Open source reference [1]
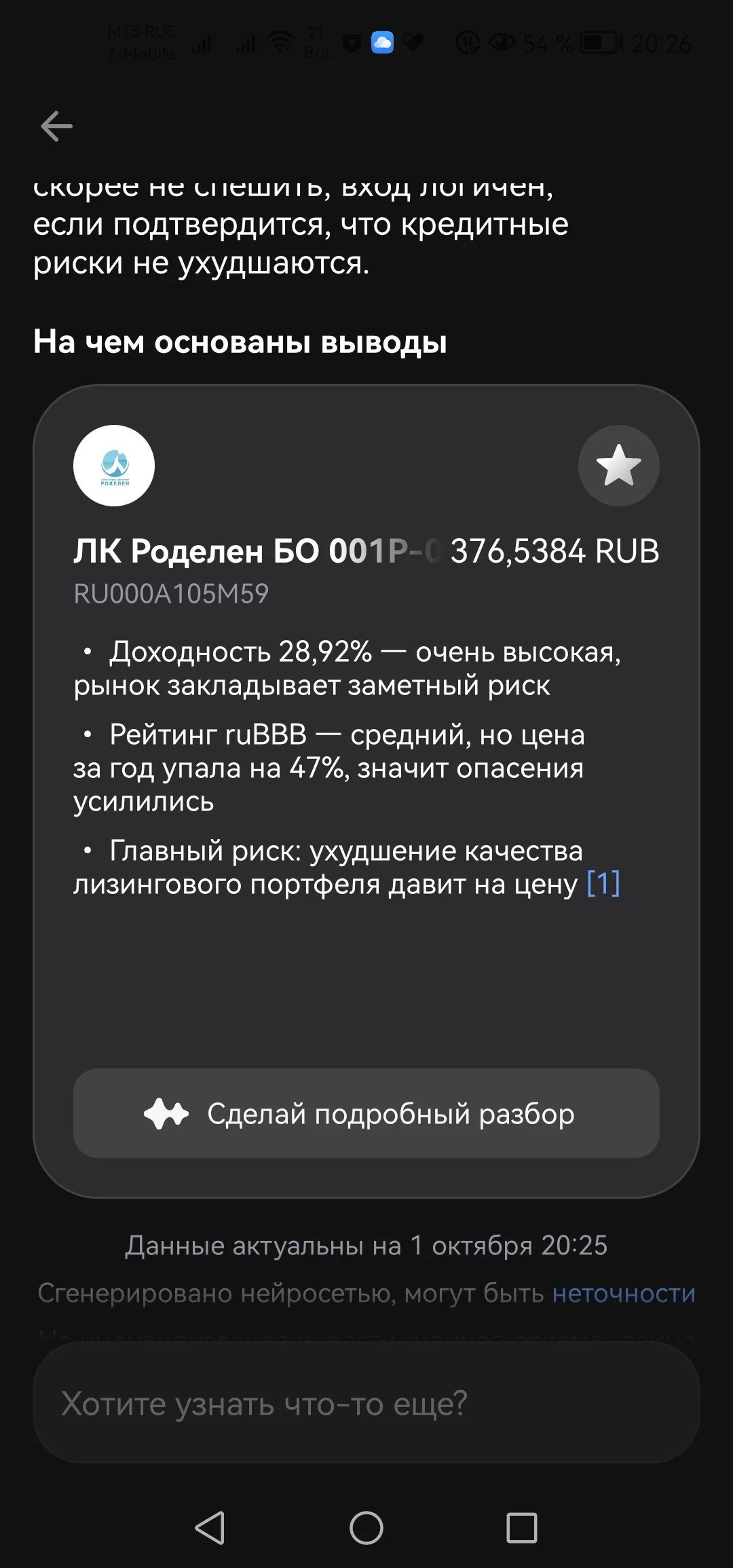The image size is (733, 1568). [603, 884]
